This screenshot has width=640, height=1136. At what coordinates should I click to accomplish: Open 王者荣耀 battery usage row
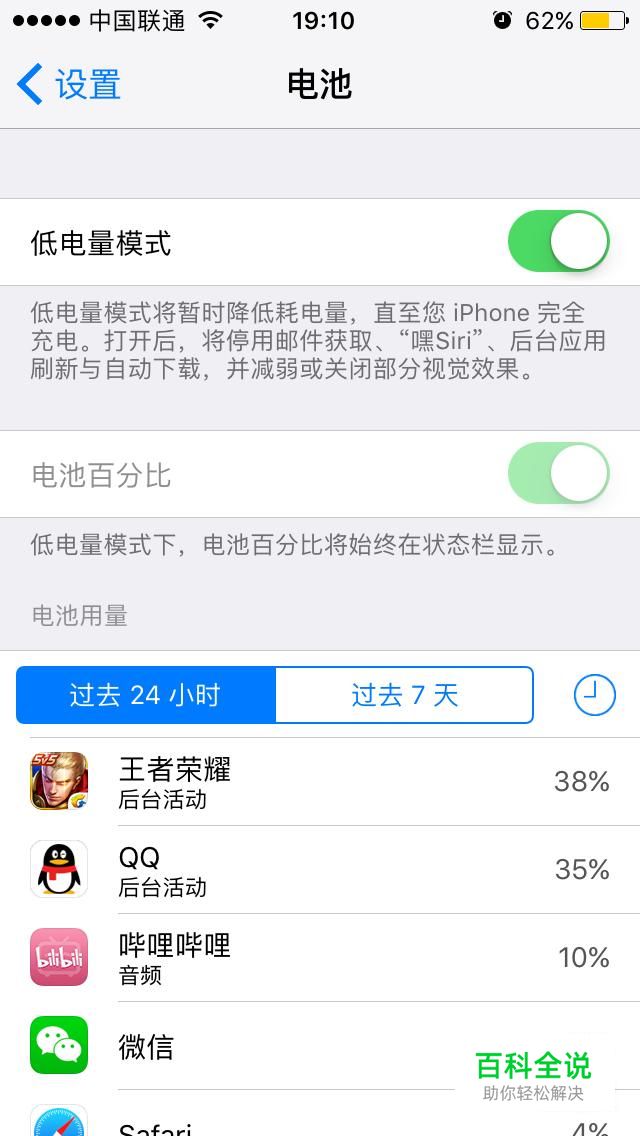(320, 782)
